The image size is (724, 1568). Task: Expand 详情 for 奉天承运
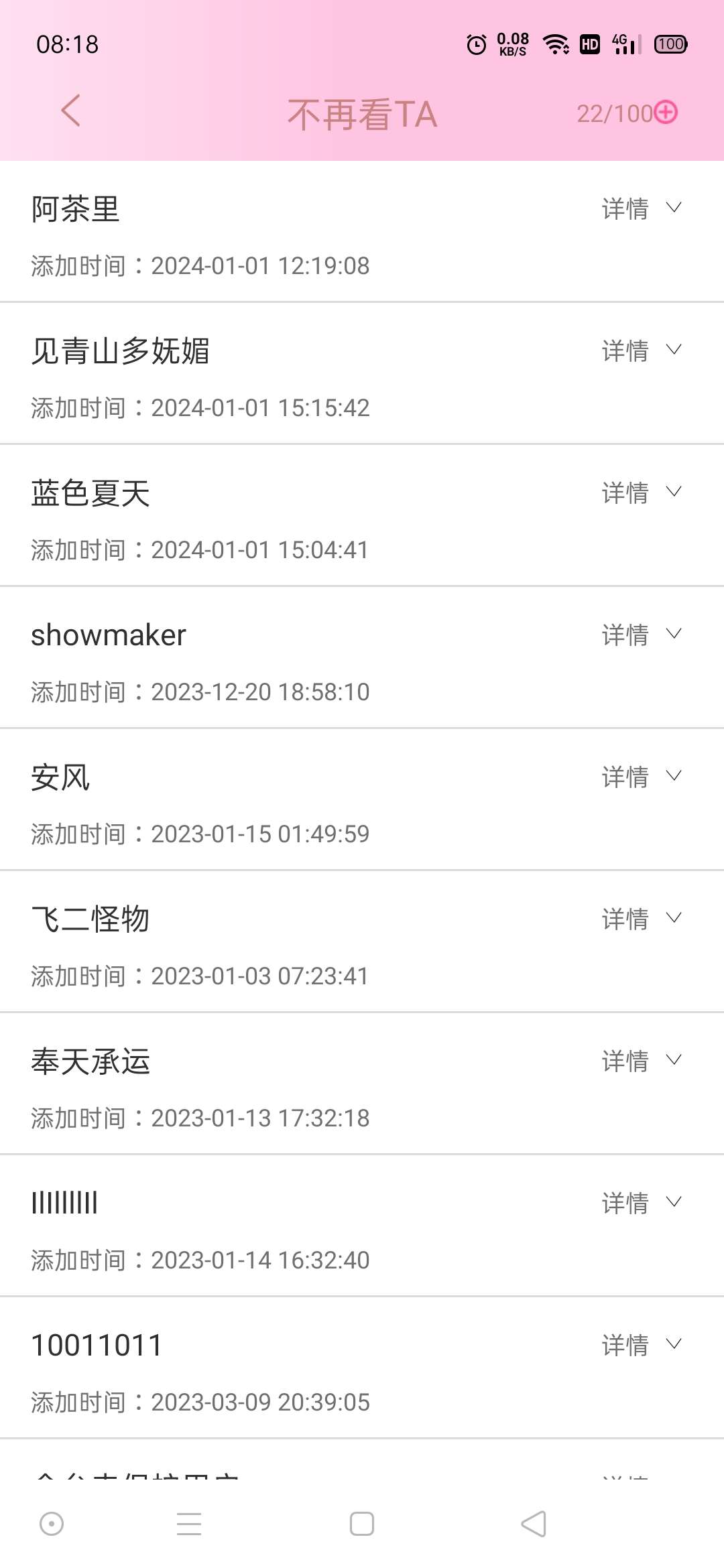(642, 1061)
